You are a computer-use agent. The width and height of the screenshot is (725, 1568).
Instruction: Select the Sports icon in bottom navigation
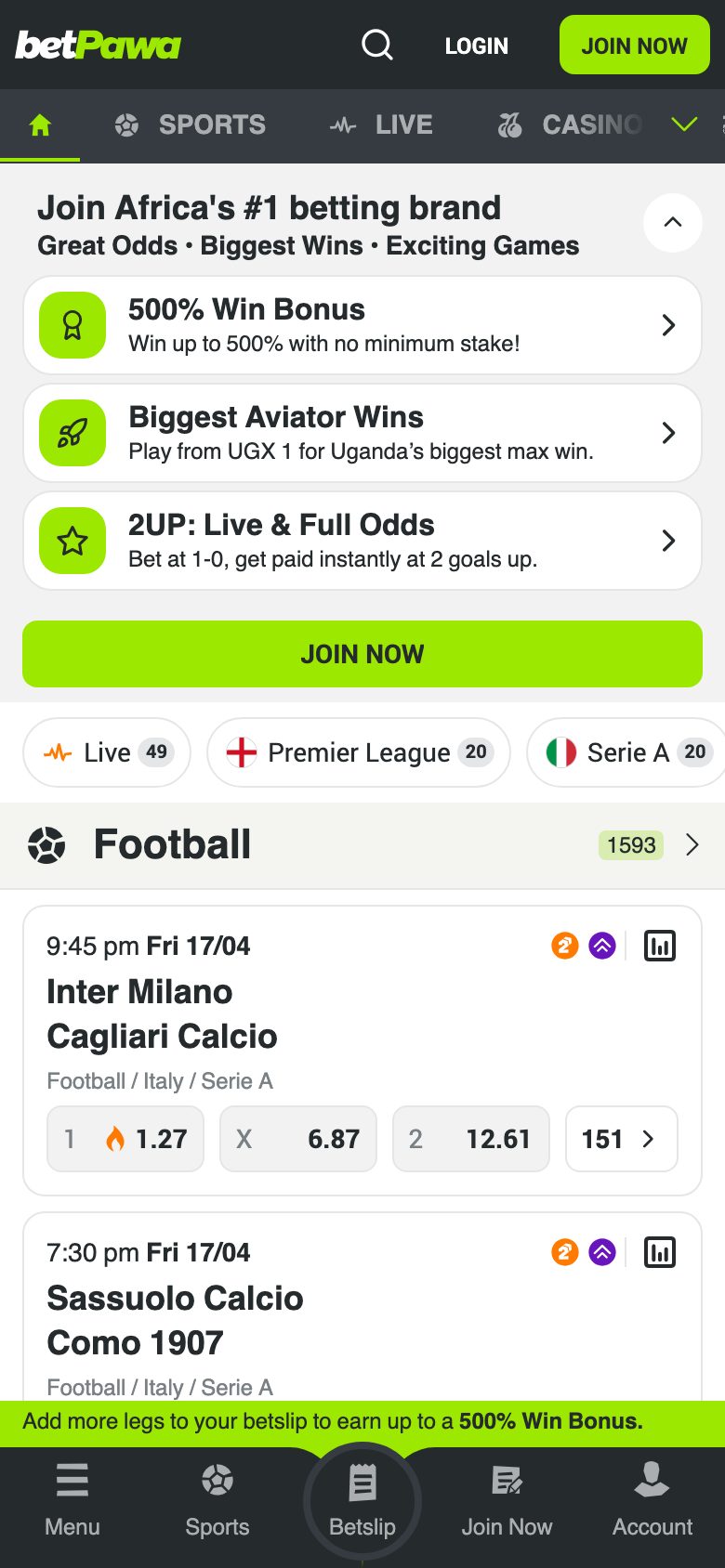(217, 1497)
